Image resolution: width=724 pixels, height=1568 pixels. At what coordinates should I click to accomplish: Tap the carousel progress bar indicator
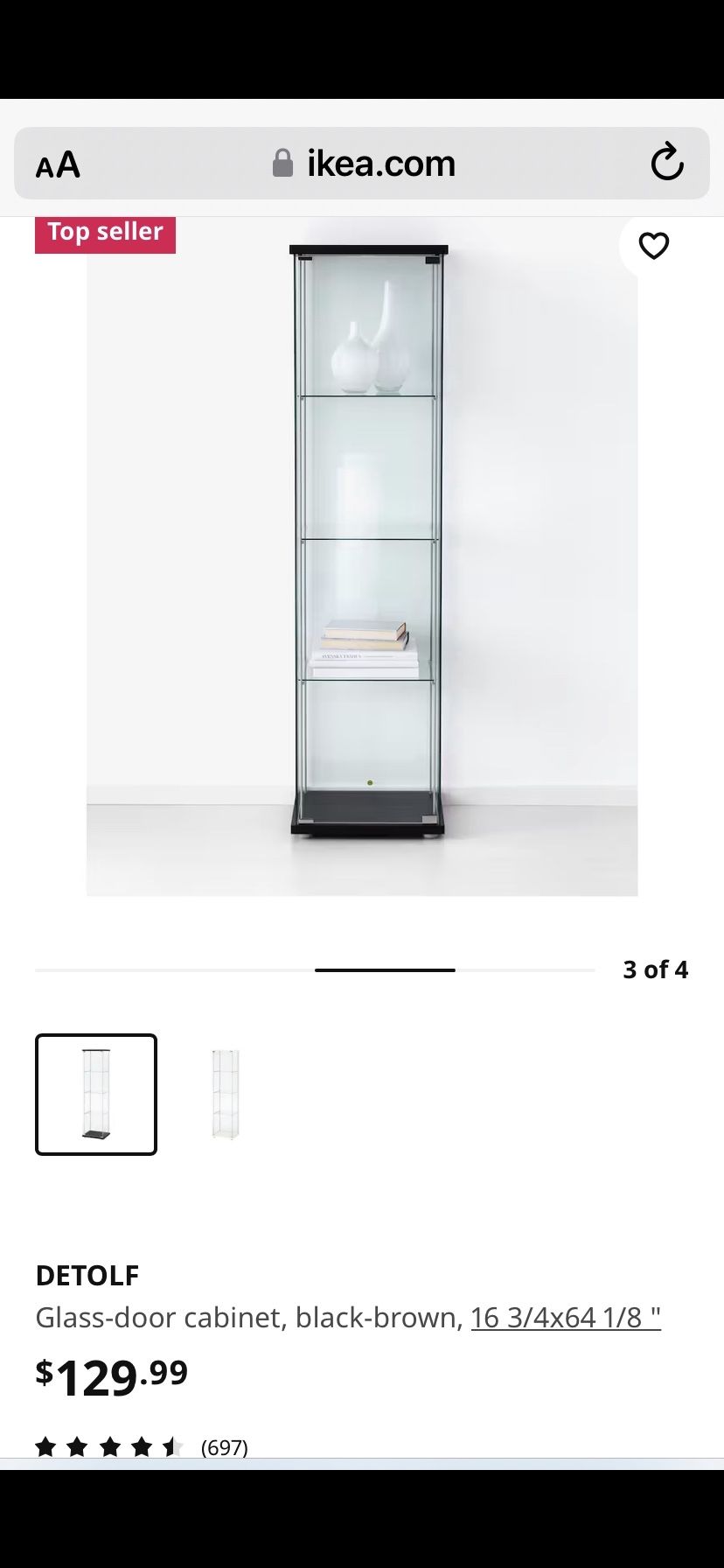(x=385, y=969)
